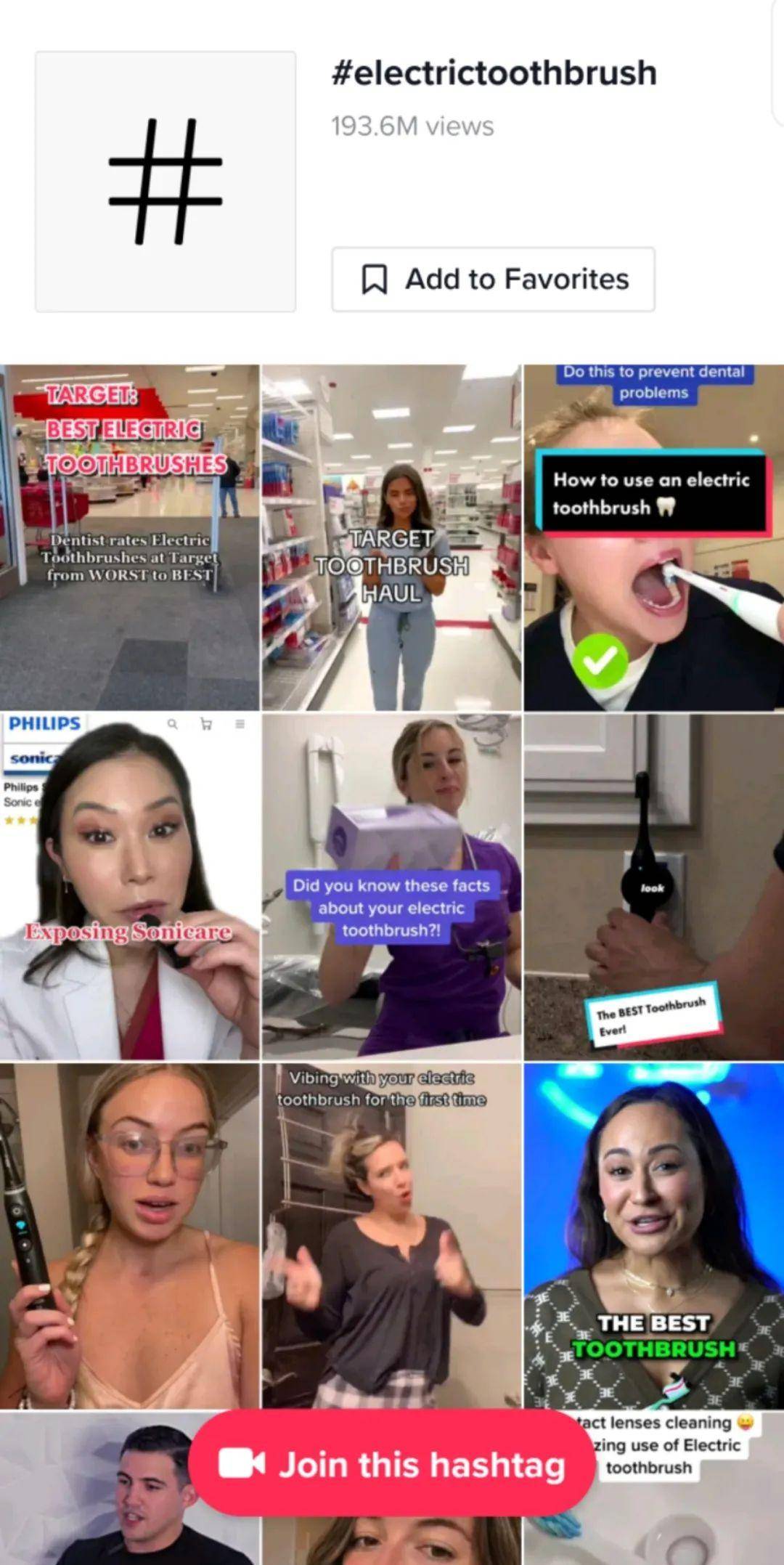Open the Did you know these facts video

pos(391,886)
